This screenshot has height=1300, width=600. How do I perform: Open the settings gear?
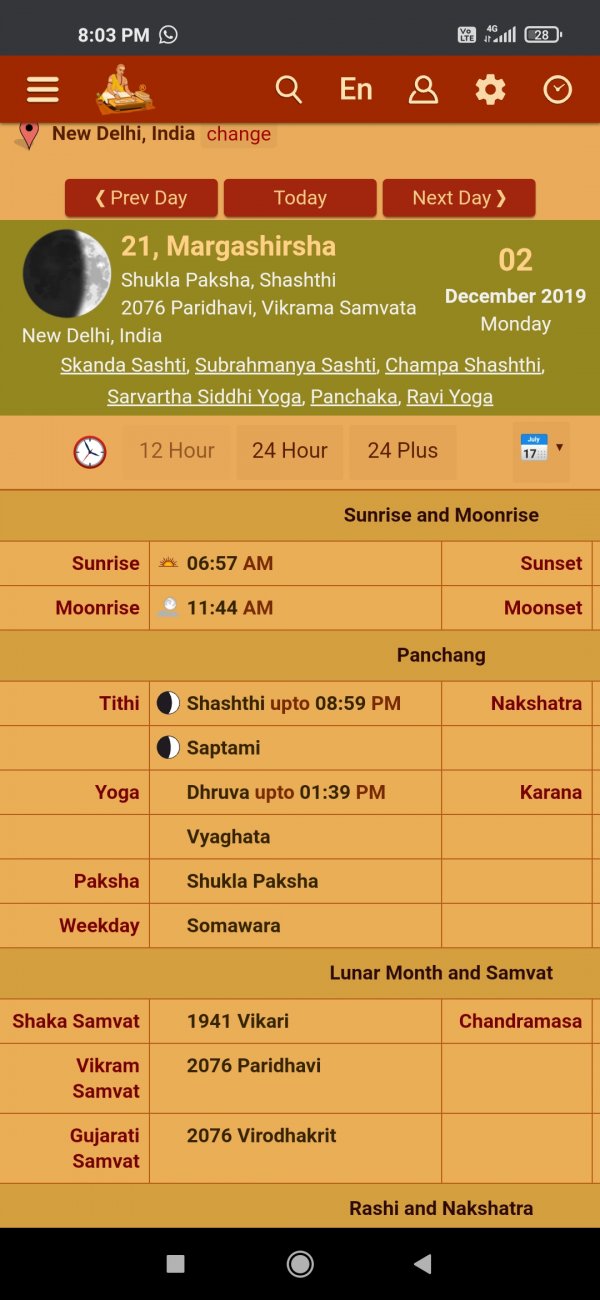[490, 90]
